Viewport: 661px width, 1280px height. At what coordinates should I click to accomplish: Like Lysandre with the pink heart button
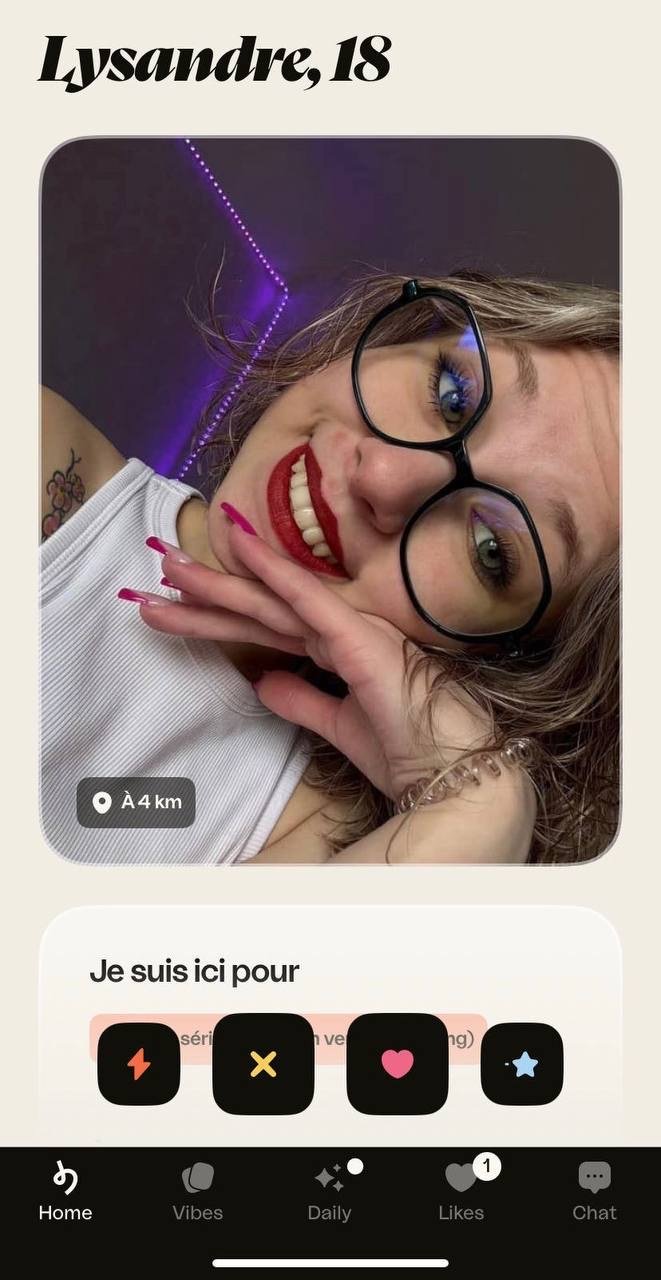click(x=397, y=1064)
